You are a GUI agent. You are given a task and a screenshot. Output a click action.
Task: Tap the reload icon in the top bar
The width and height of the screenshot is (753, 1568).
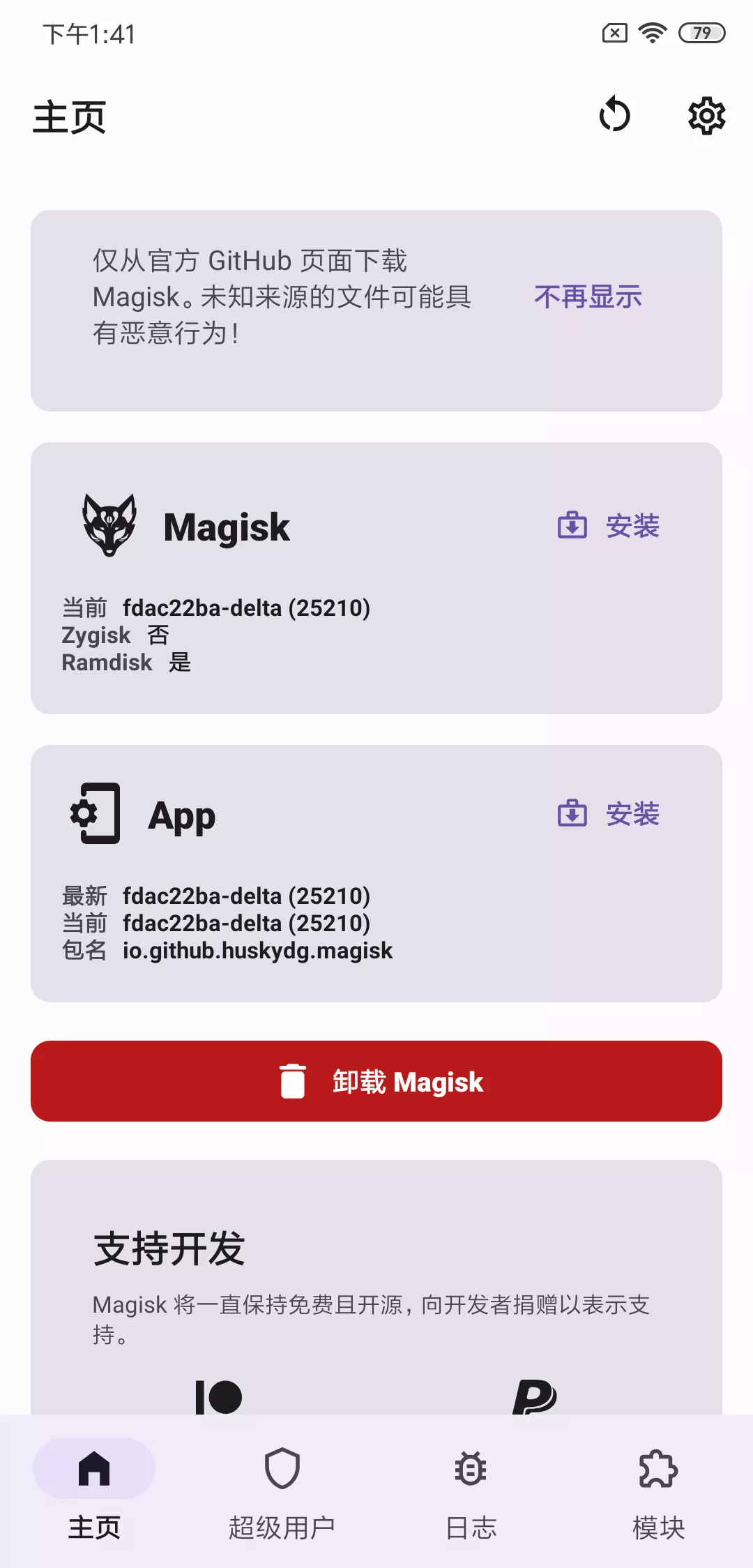point(614,116)
